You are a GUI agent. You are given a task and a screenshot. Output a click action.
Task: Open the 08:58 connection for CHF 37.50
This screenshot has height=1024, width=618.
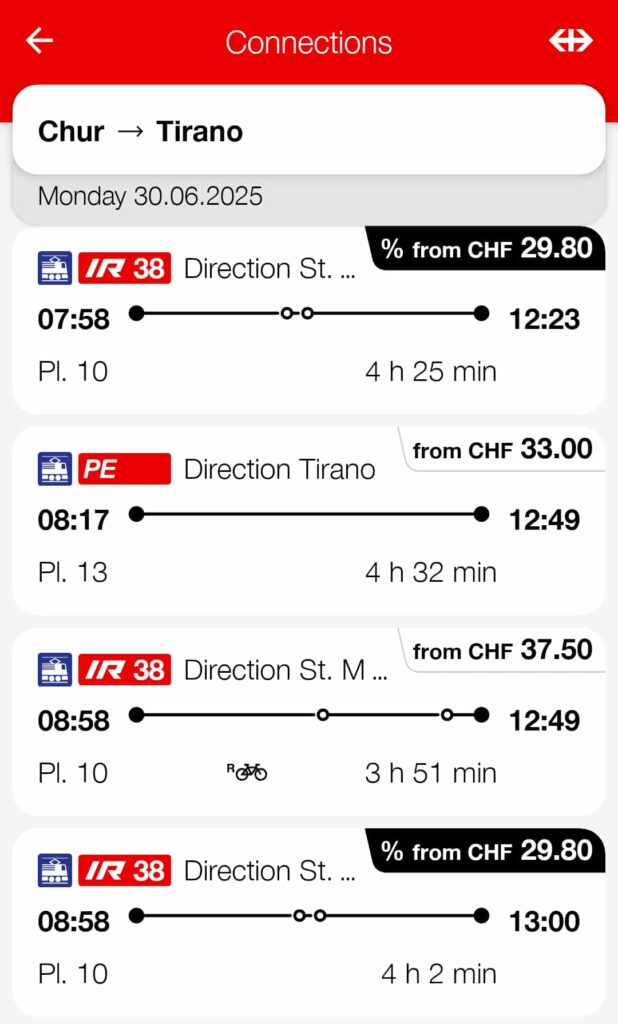click(308, 721)
